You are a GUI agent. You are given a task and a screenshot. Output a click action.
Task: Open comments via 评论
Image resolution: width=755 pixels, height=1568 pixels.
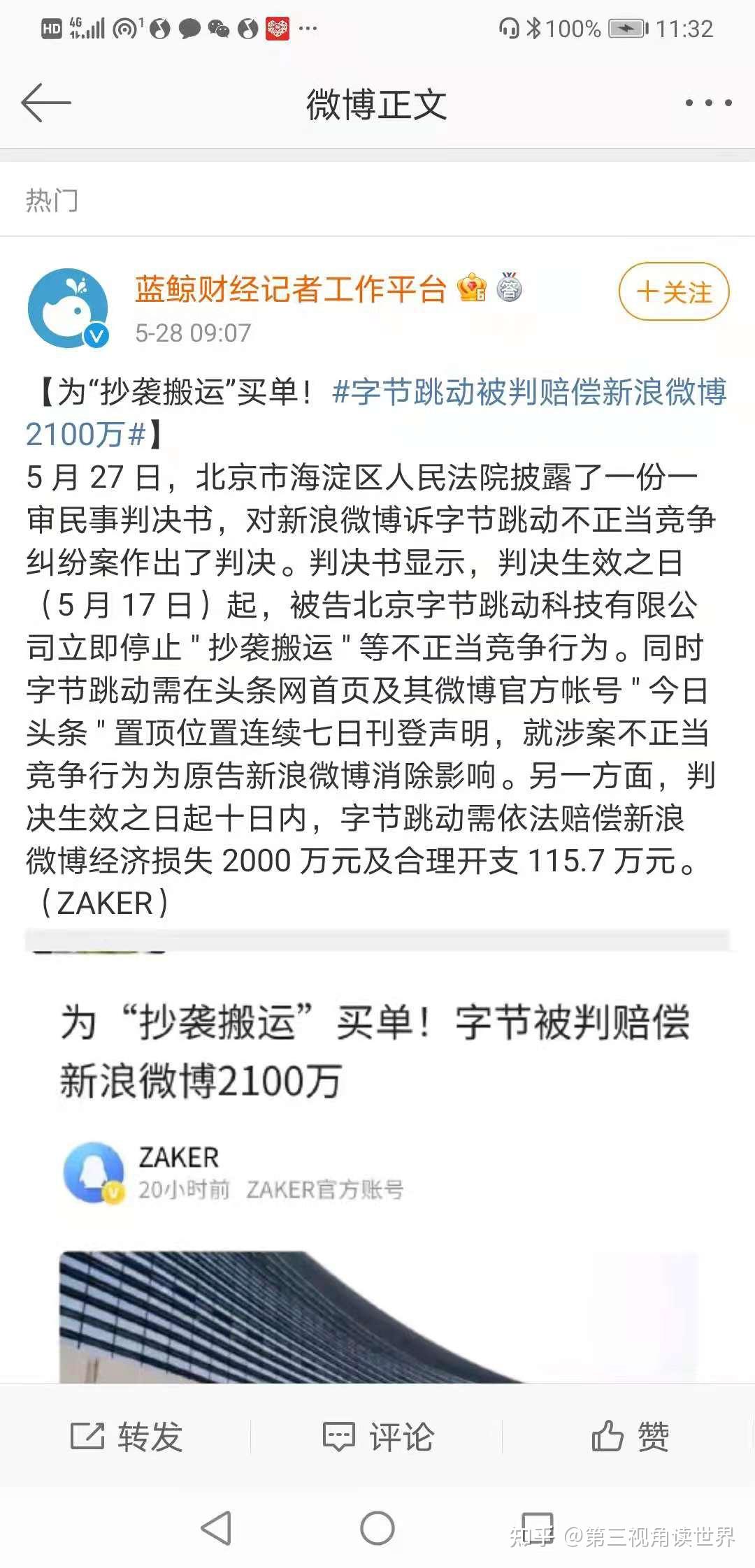tap(377, 1437)
